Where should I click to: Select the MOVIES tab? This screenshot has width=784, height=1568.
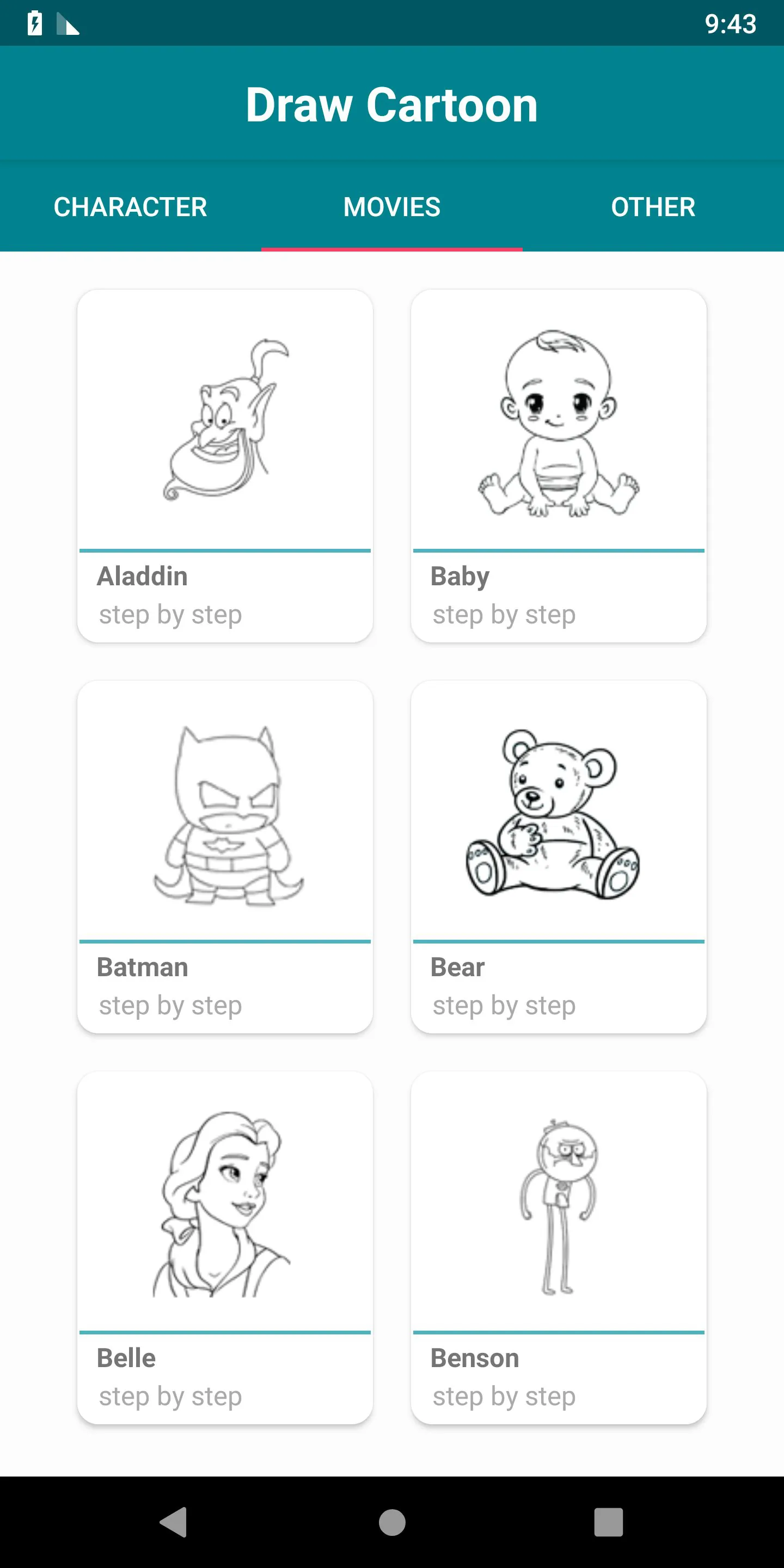point(391,207)
